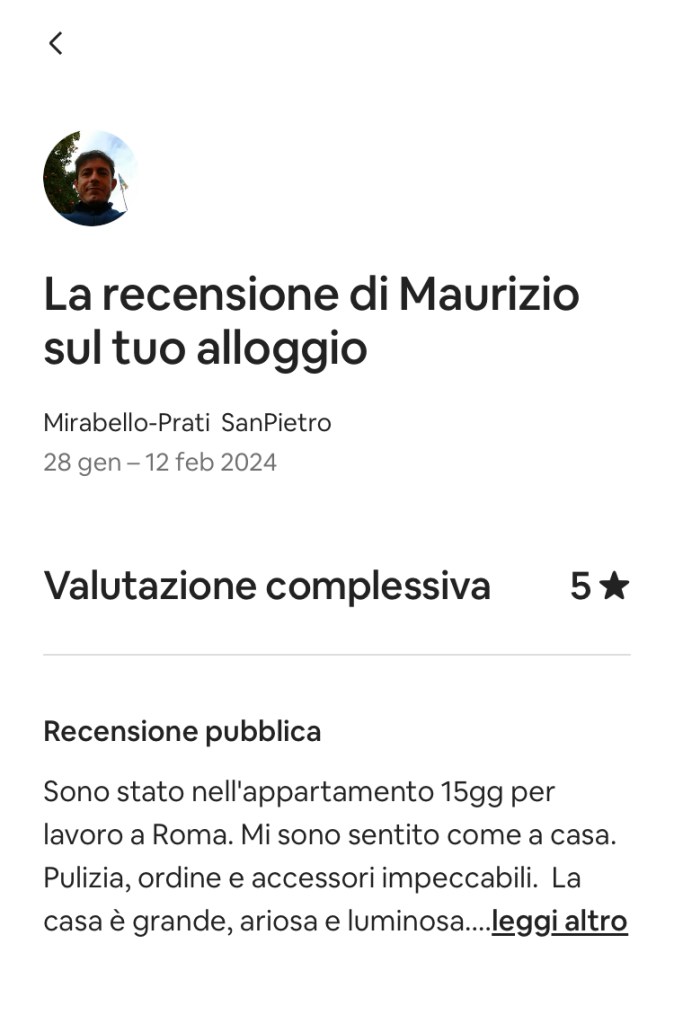Go back using the top arrow

(56, 43)
